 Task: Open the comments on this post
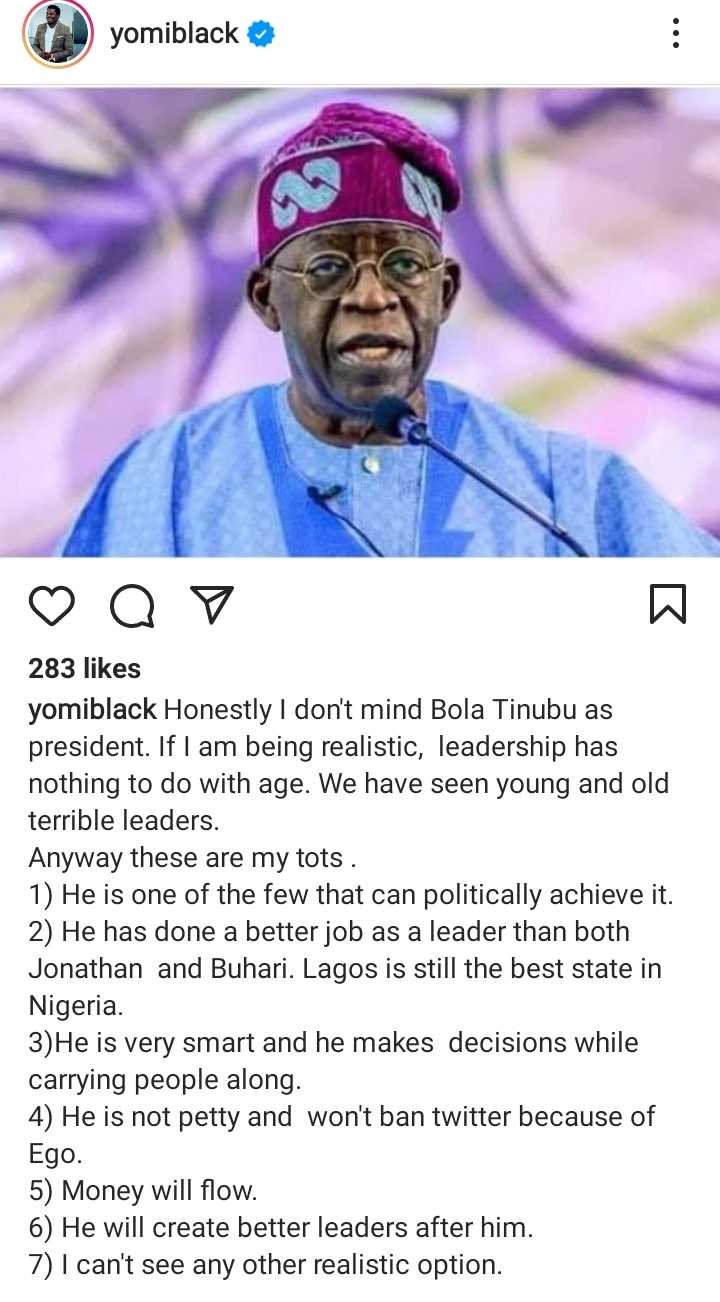click(x=132, y=606)
